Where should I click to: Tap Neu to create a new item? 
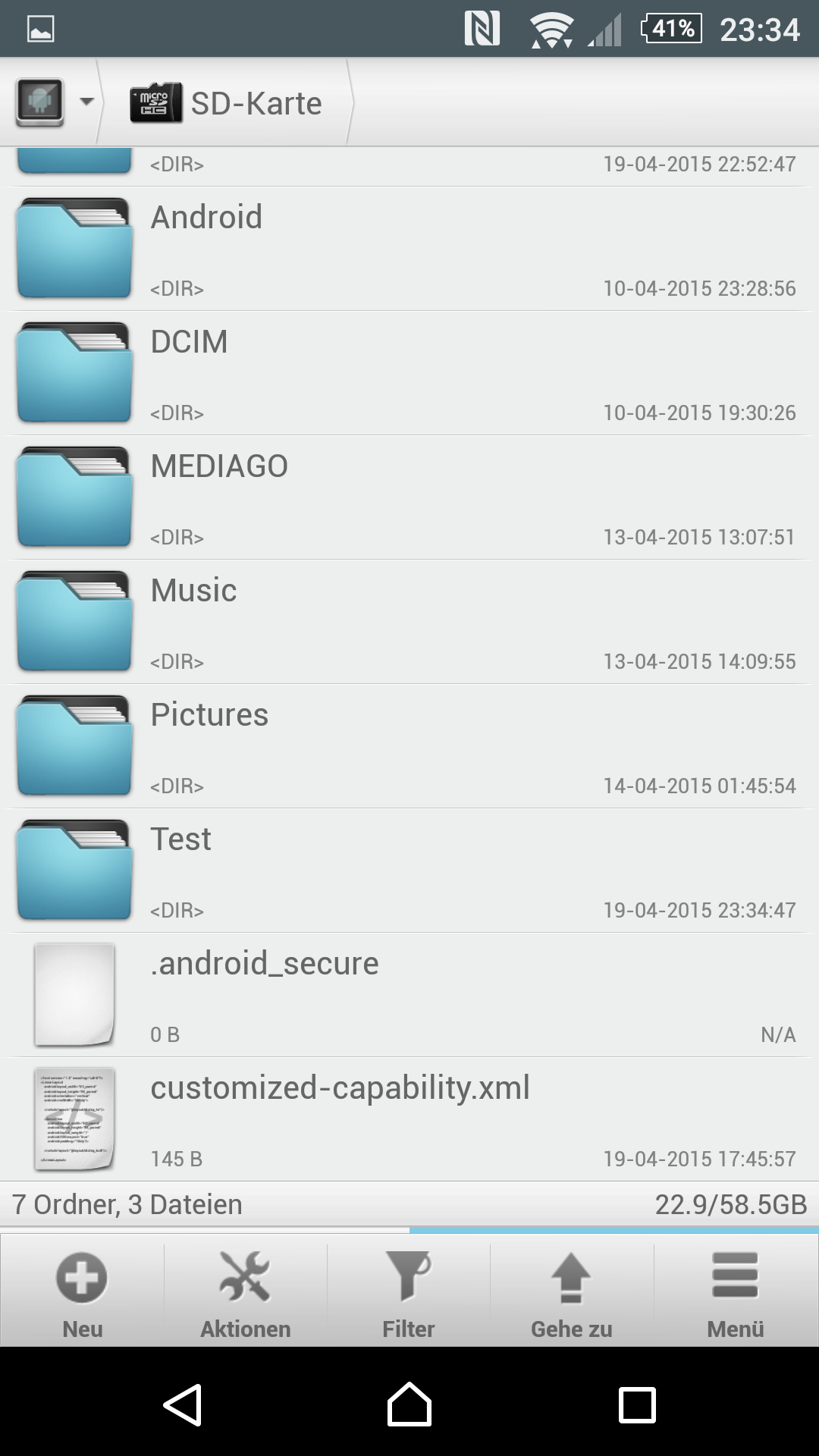(82, 1291)
